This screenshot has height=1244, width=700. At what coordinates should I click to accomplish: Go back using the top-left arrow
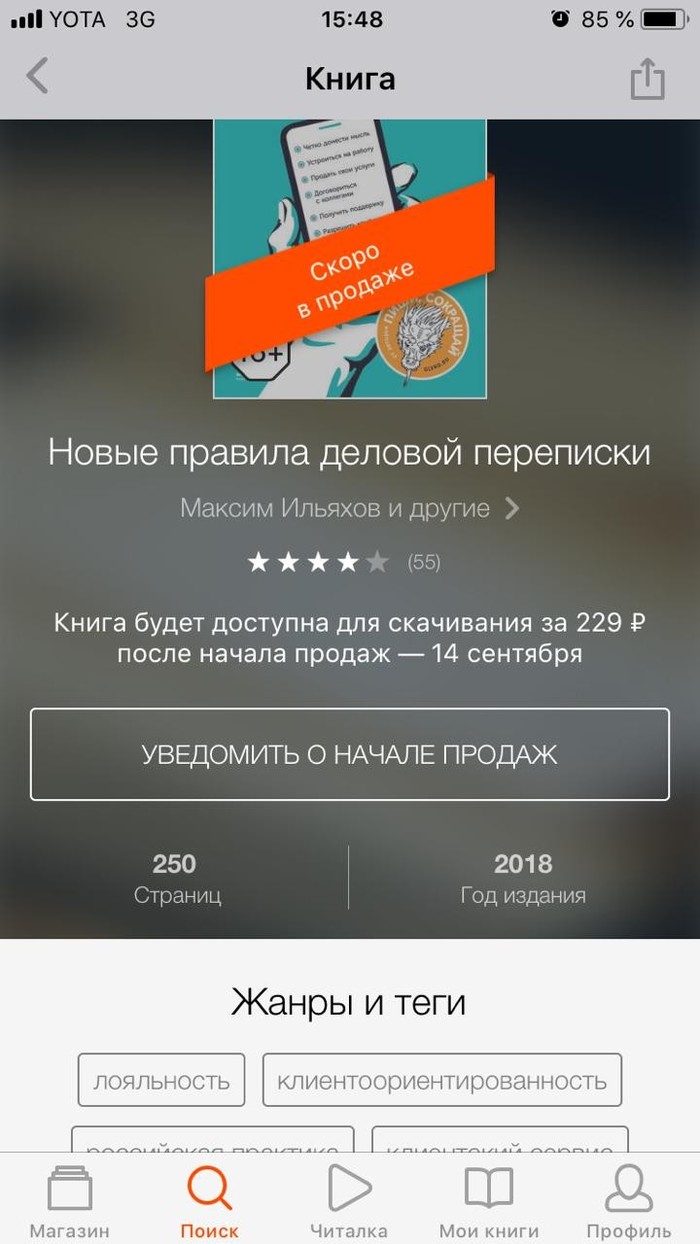(x=38, y=77)
